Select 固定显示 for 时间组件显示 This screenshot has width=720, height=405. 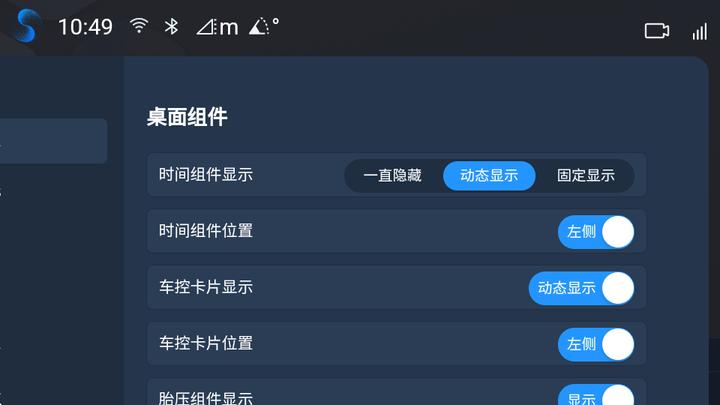pyautogui.click(x=586, y=176)
